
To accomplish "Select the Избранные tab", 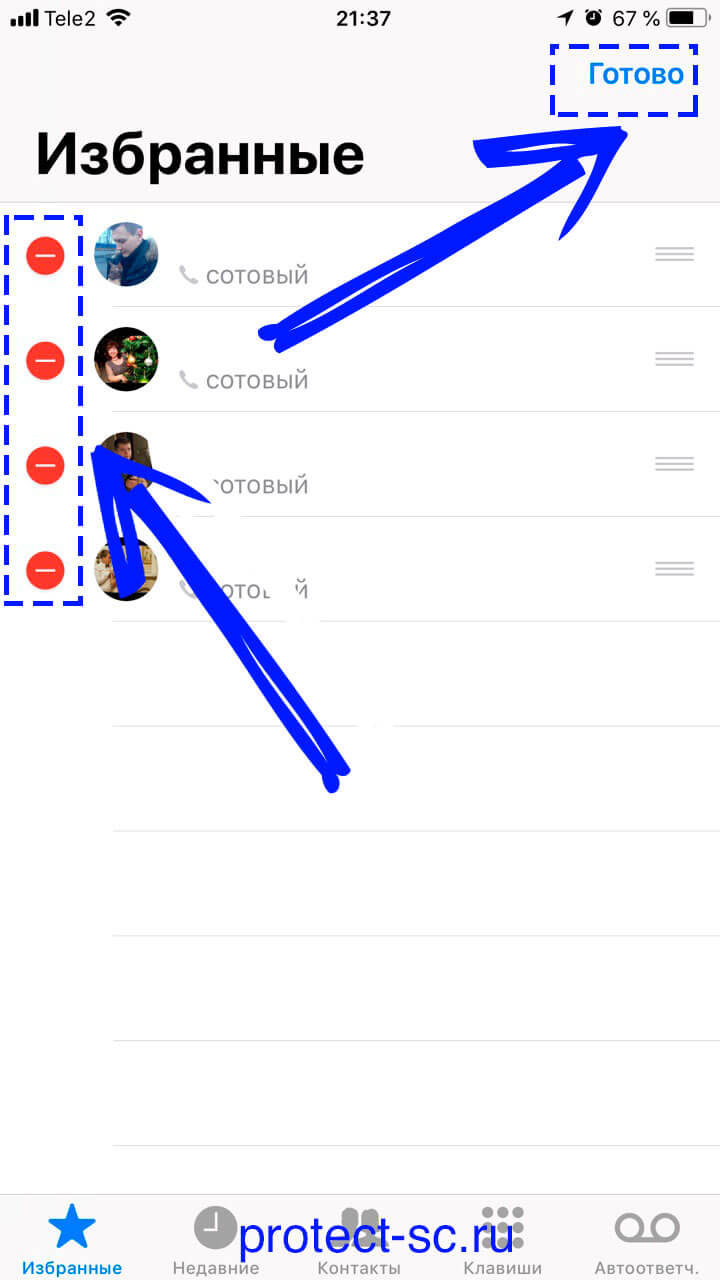I will 72,1240.
